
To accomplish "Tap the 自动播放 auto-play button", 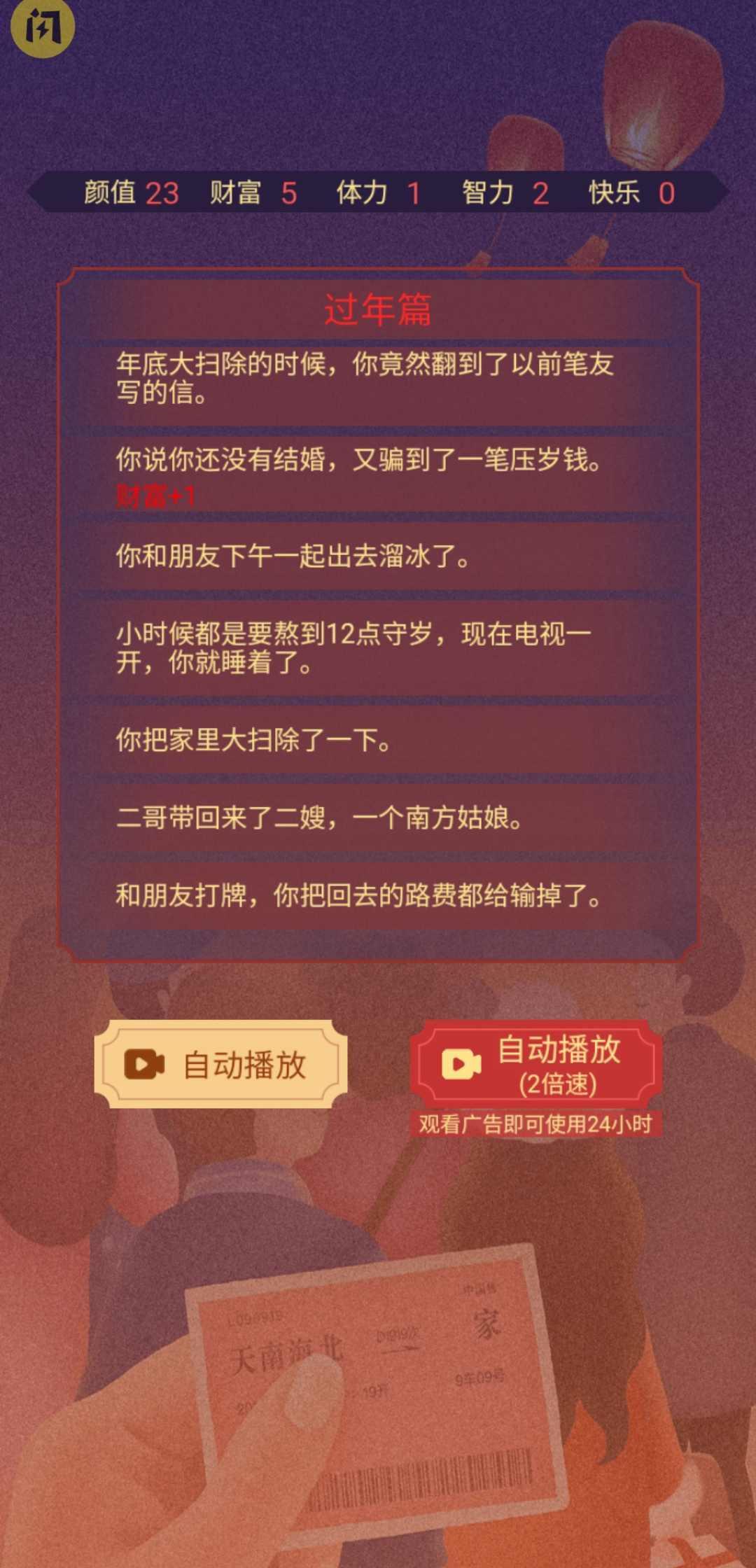I will (220, 1064).
